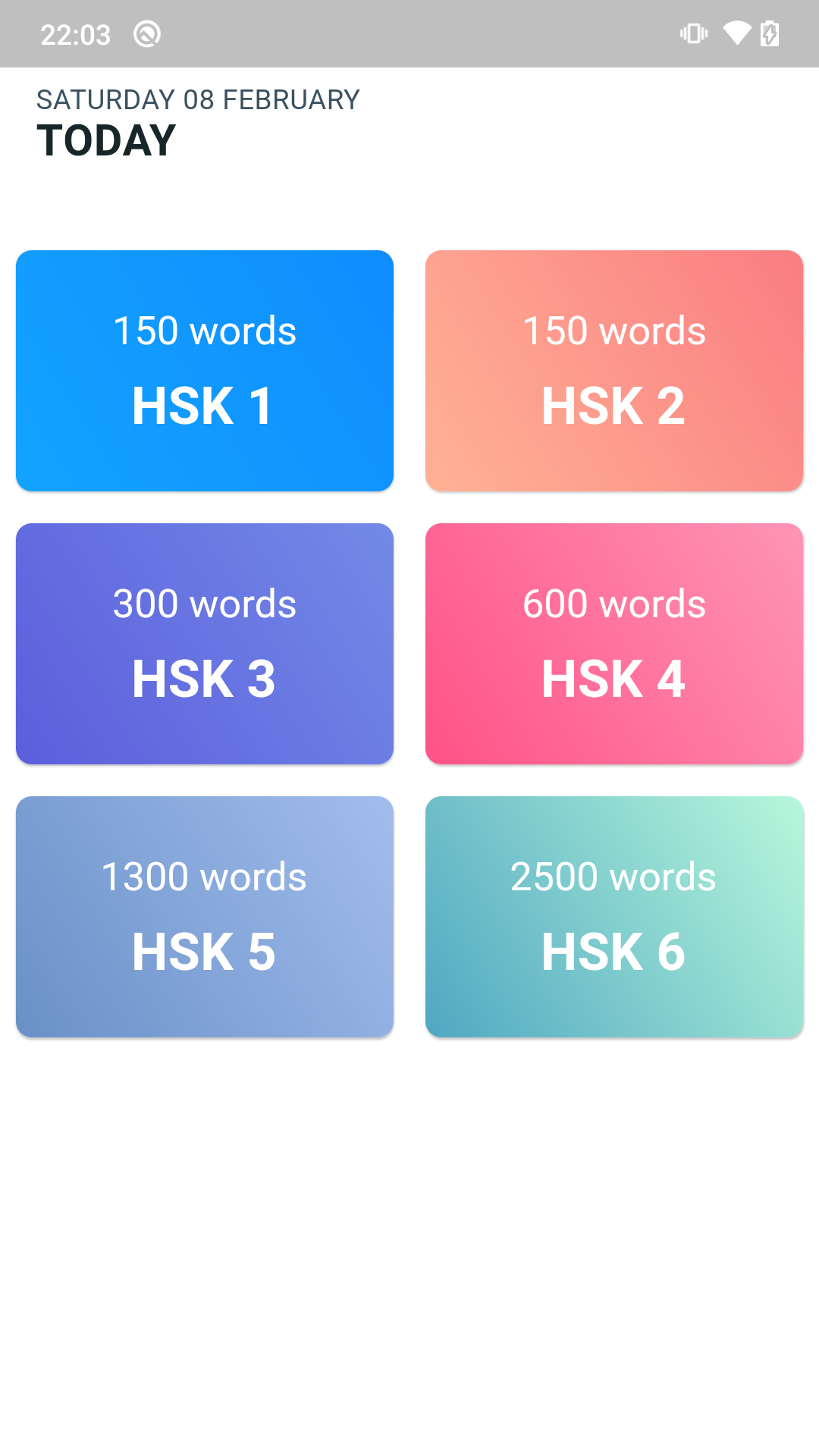Choose the HSK 4 card with 600 words
This screenshot has width=819, height=1456.
[614, 644]
